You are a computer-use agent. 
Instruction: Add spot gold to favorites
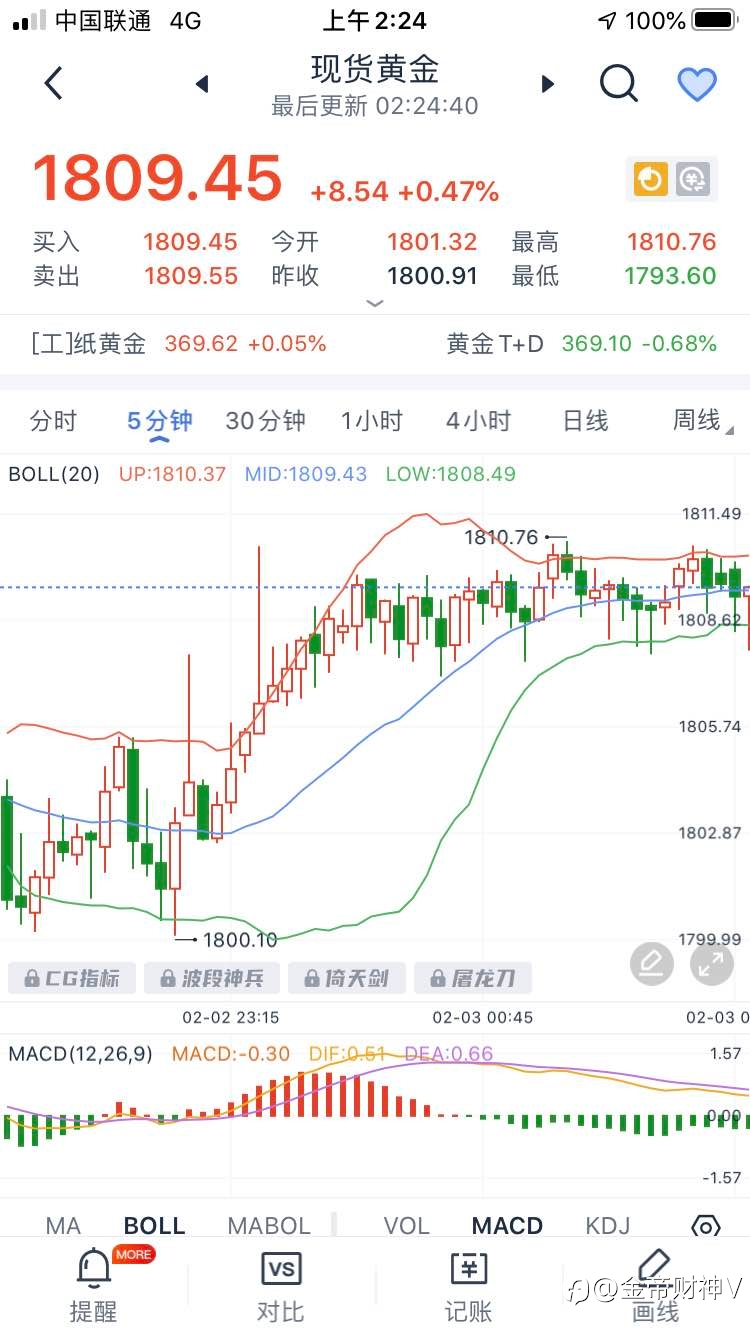(697, 84)
